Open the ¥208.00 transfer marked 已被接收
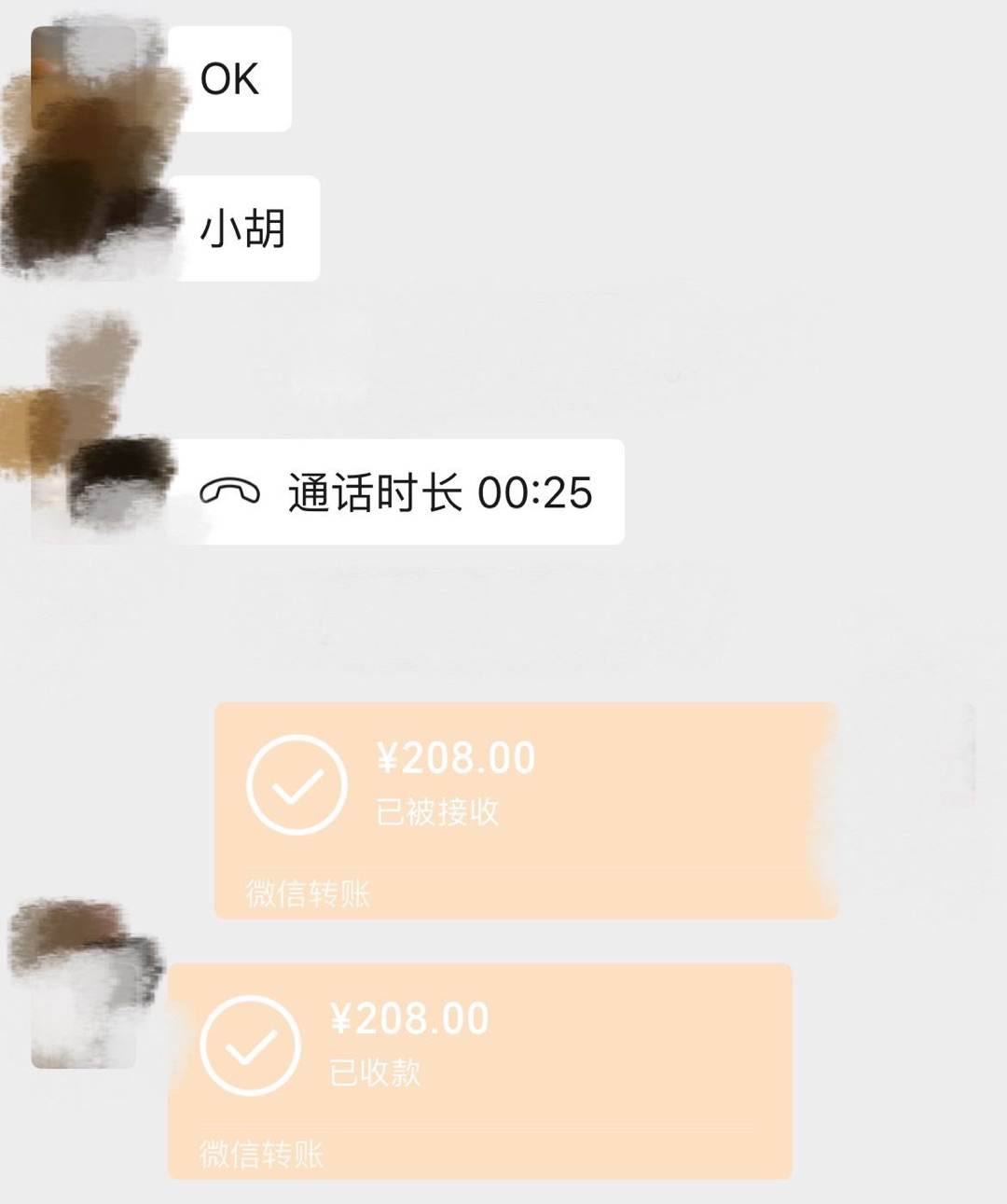This screenshot has height=1204, width=1007. coord(526,810)
